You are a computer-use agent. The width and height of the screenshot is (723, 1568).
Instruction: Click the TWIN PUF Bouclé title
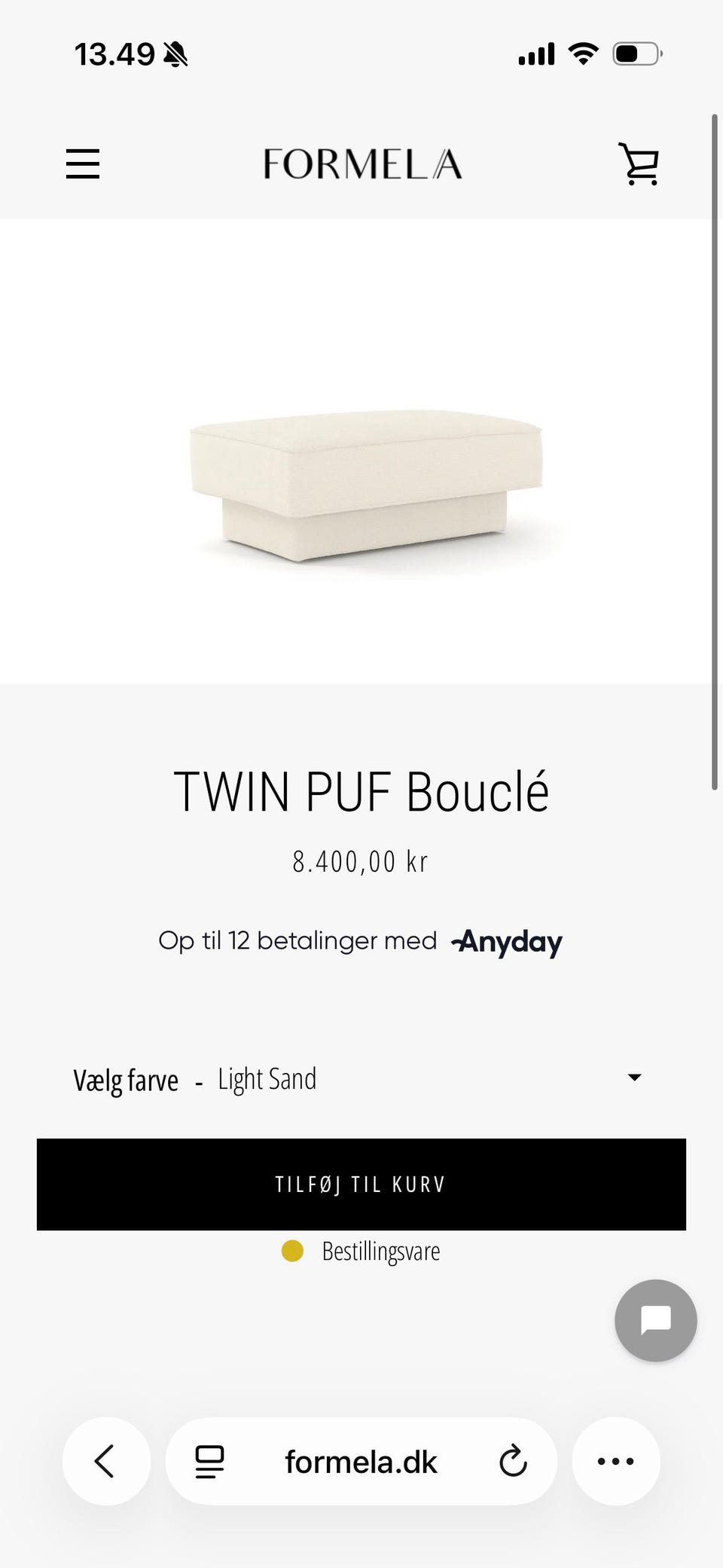pyautogui.click(x=361, y=790)
